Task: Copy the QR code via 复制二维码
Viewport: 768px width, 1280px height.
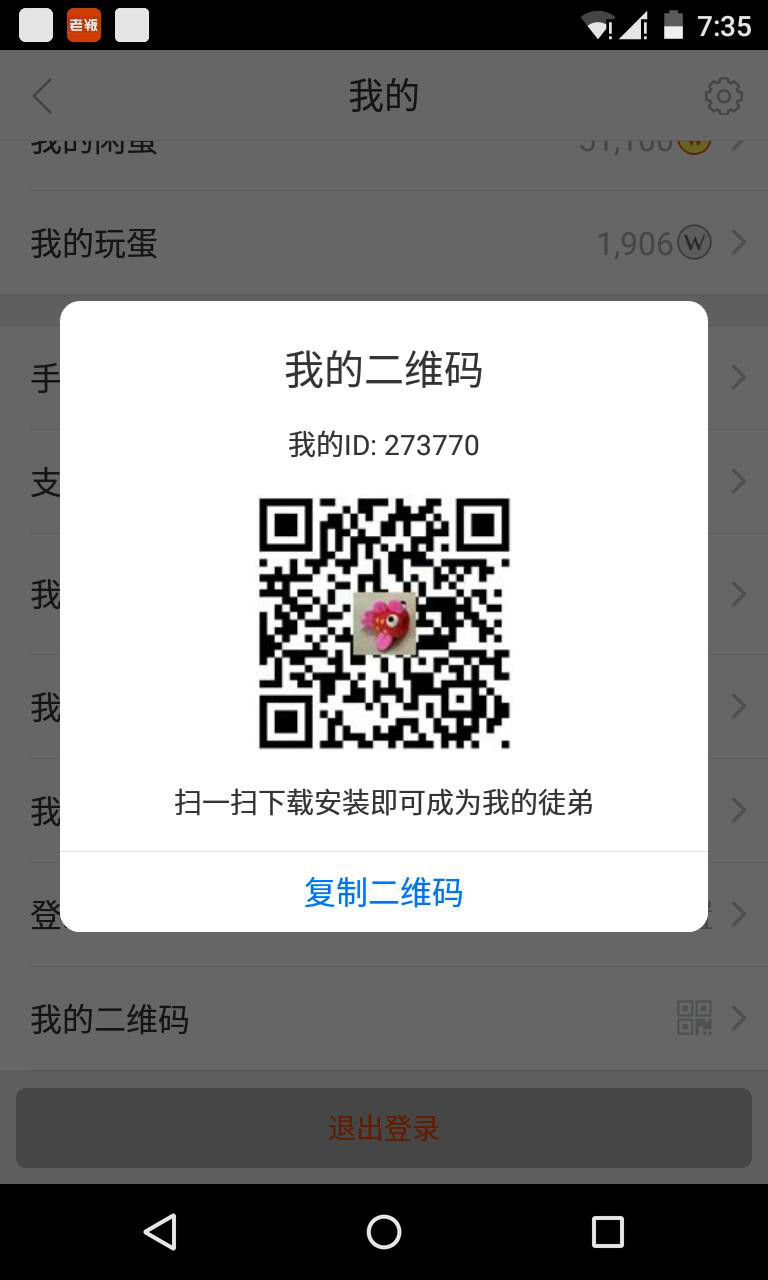Action: click(x=384, y=892)
